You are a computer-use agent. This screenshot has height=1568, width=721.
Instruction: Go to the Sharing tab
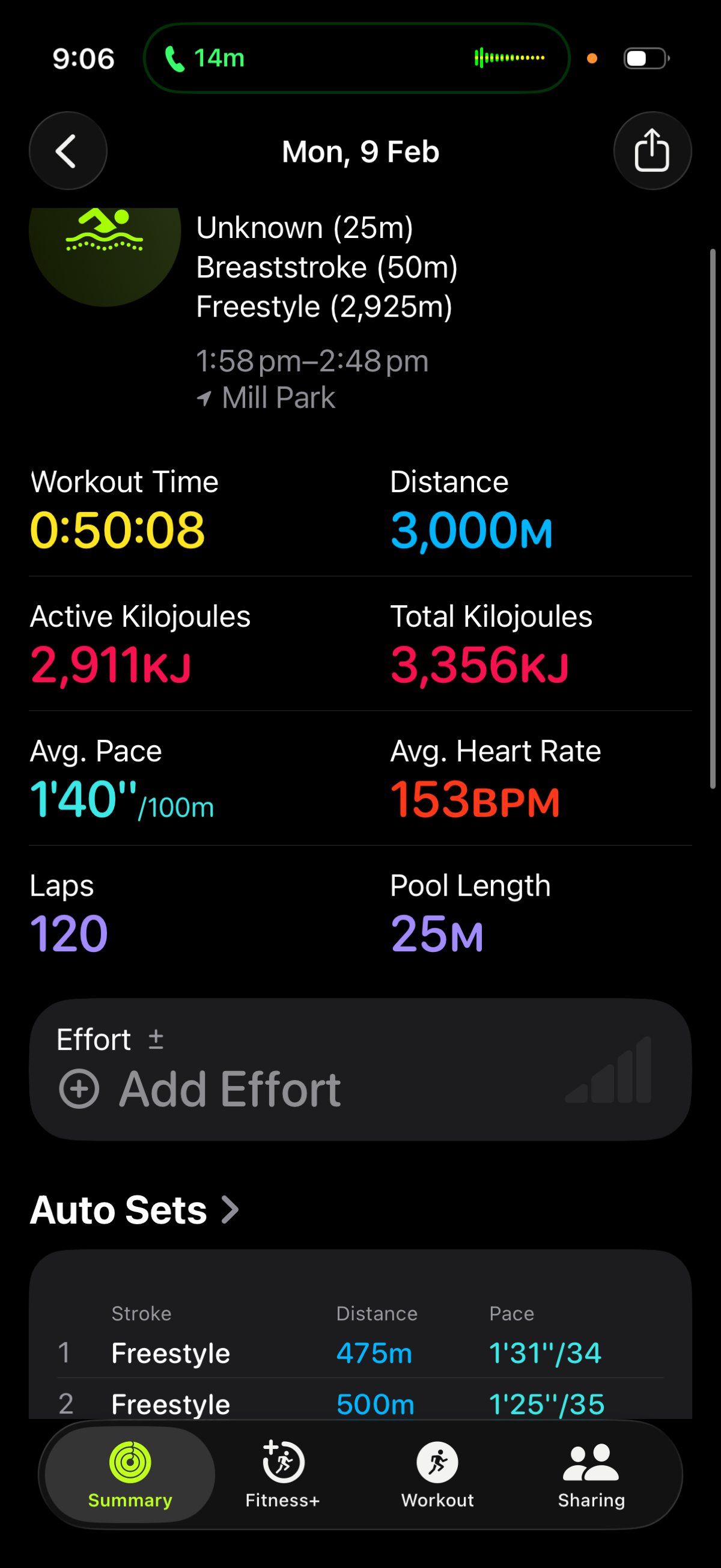coord(591,1474)
